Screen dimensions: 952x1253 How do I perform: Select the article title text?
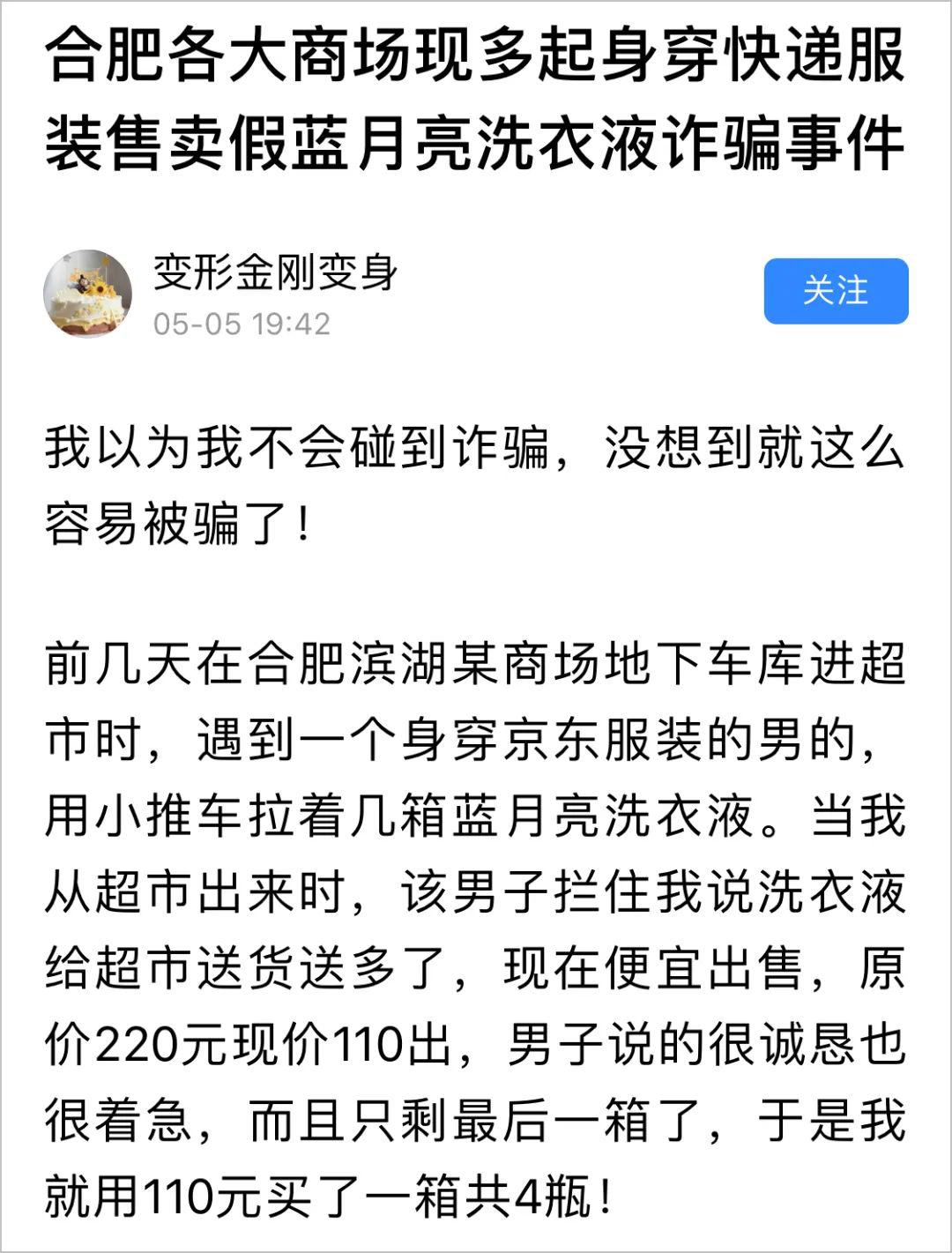(476, 101)
